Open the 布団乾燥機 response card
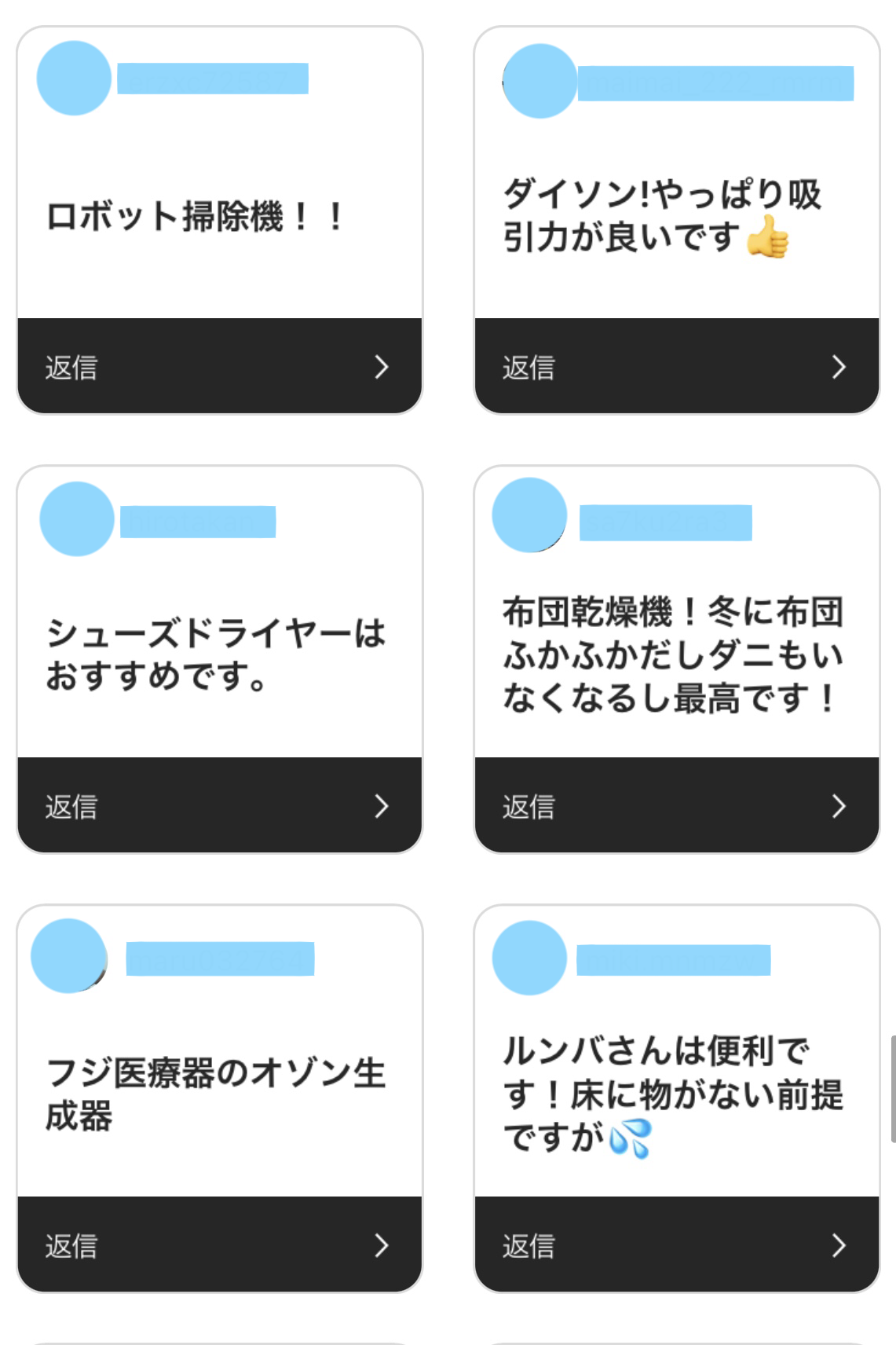This screenshot has width=896, height=1345. (672, 654)
